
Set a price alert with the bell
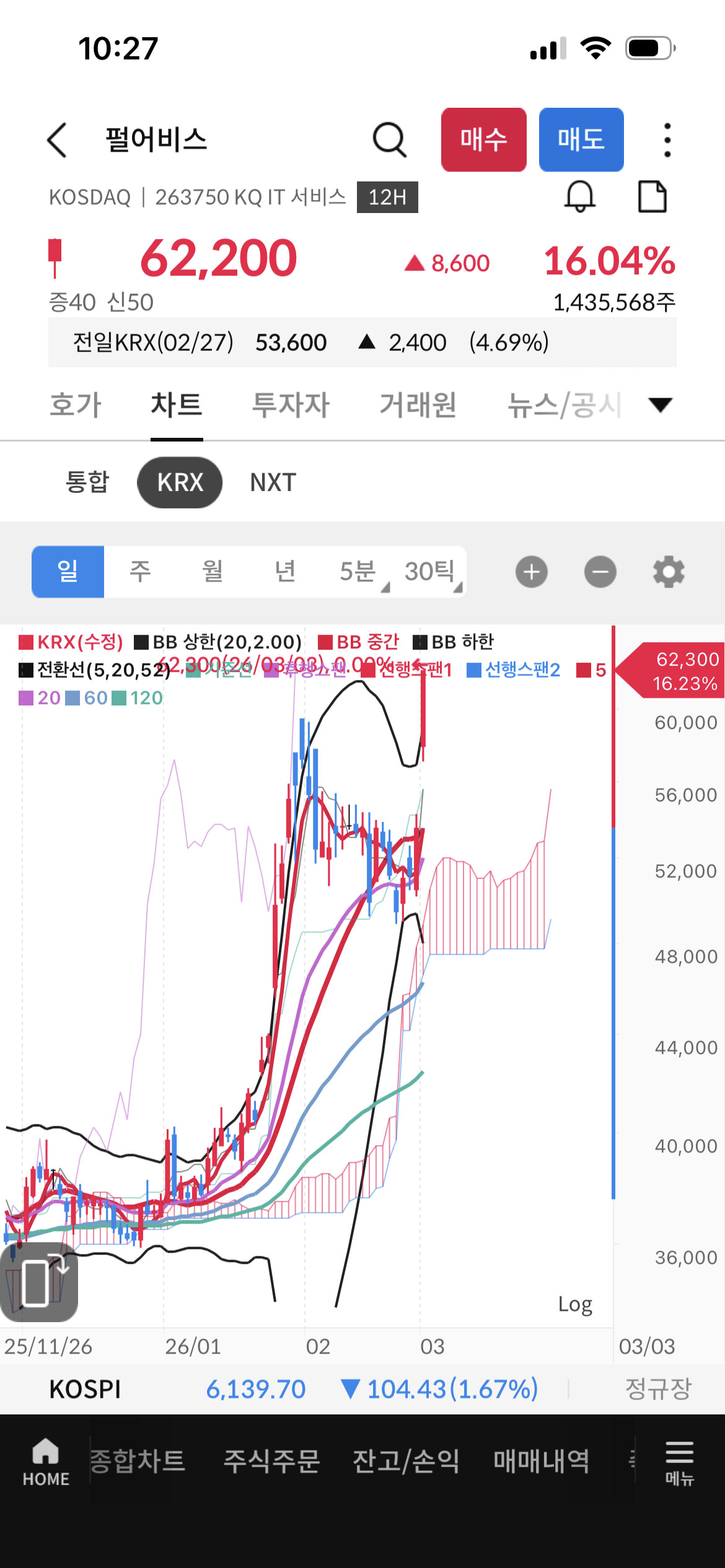point(579,197)
